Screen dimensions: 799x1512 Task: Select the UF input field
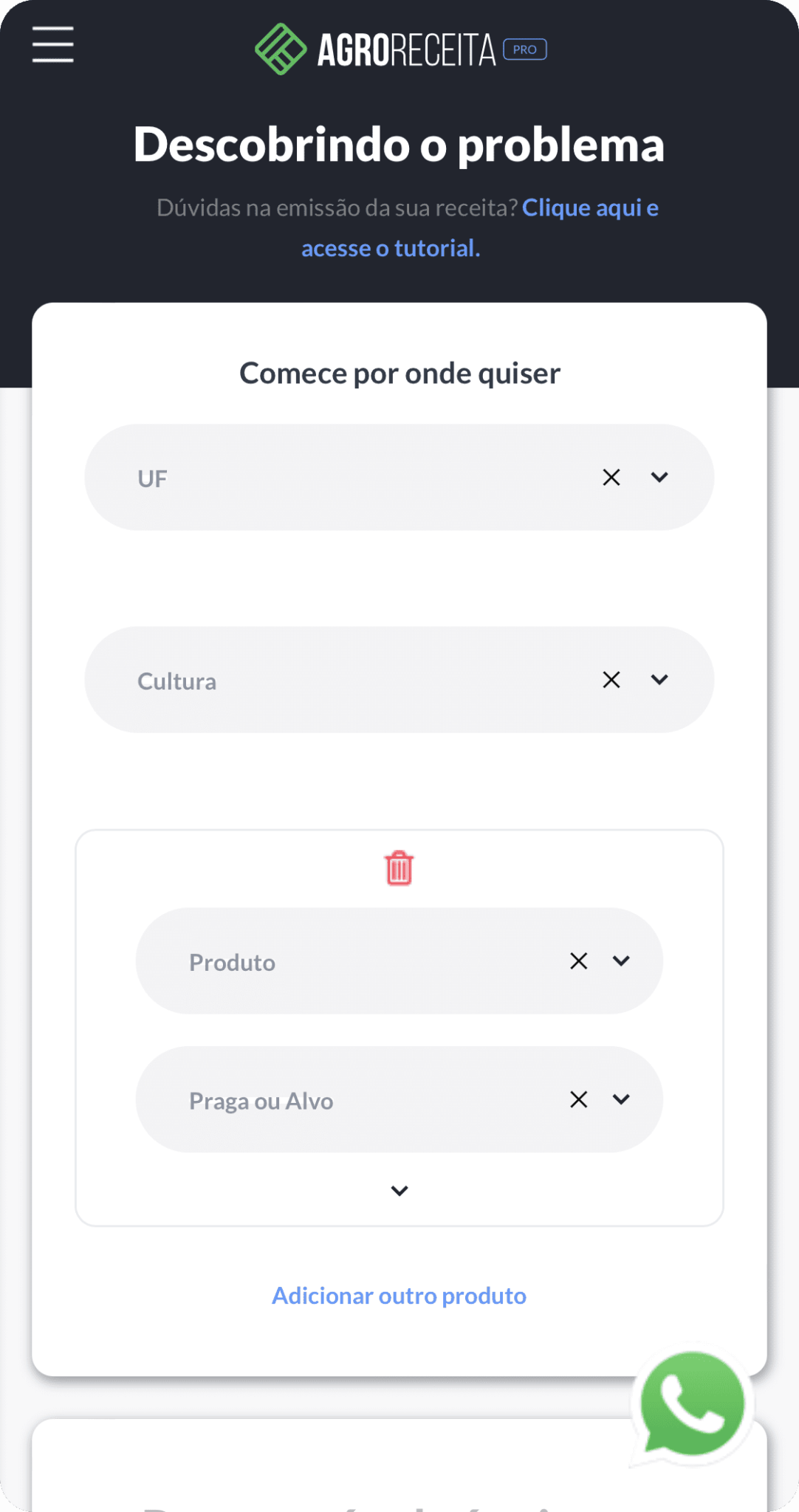pyautogui.click(x=295, y=478)
